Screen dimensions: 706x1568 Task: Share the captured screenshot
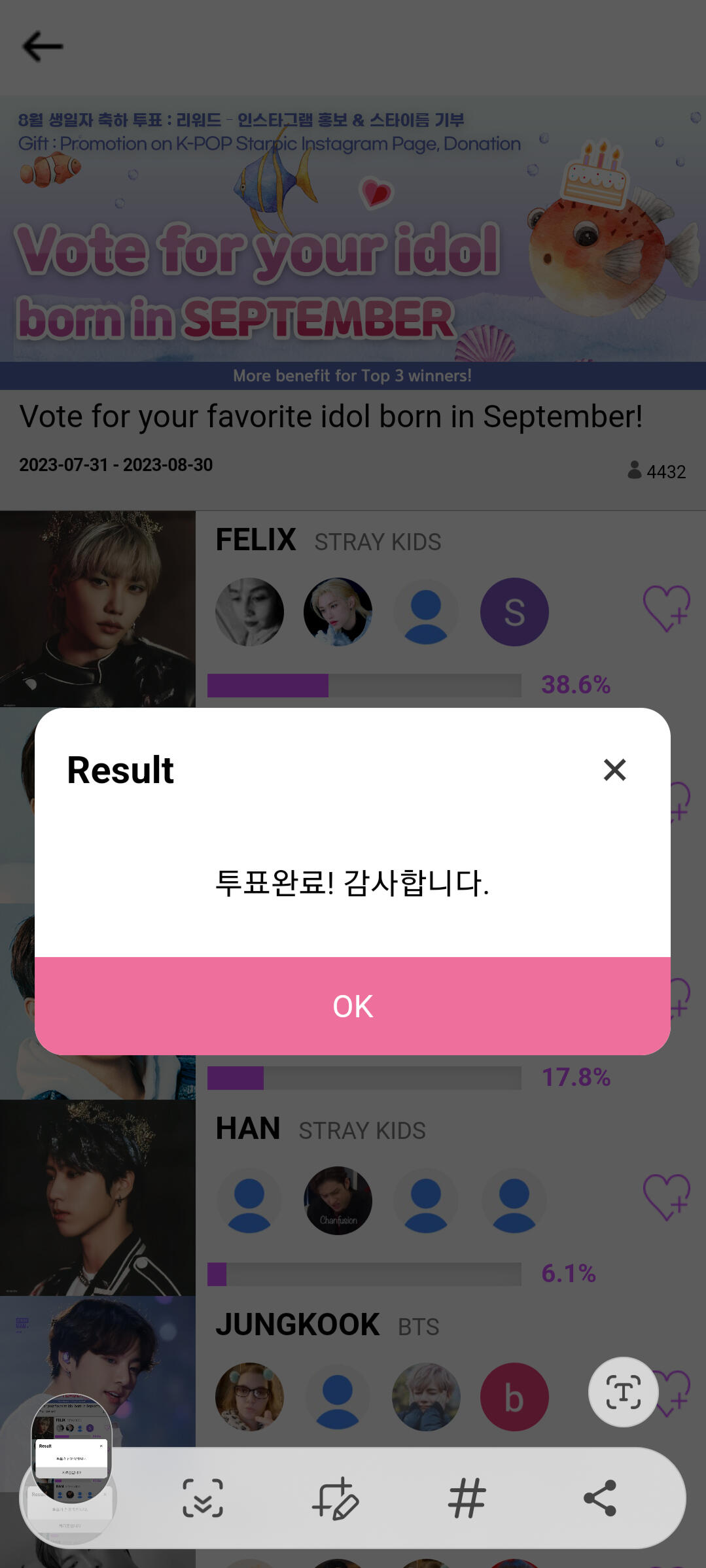(x=599, y=1498)
